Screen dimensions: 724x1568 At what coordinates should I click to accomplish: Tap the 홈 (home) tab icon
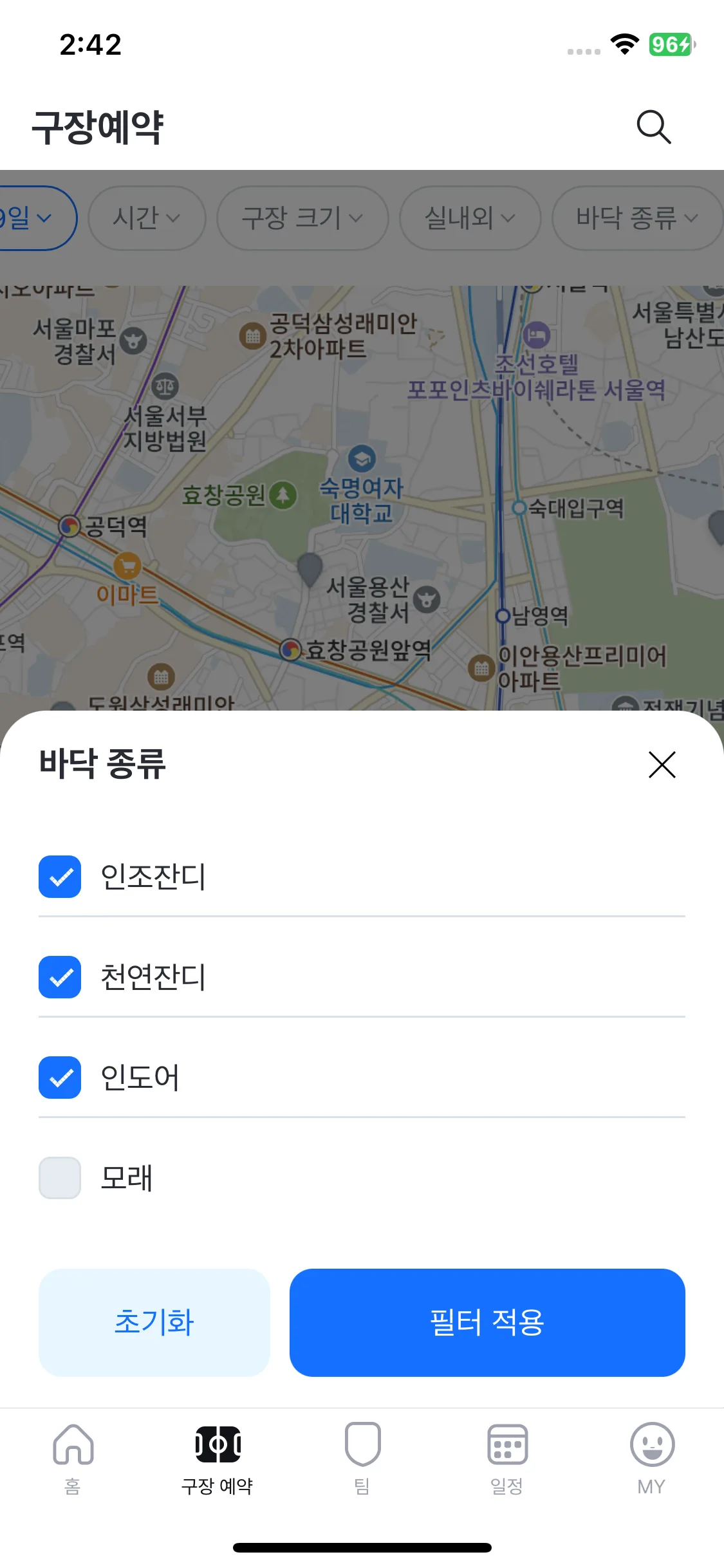tap(72, 1454)
